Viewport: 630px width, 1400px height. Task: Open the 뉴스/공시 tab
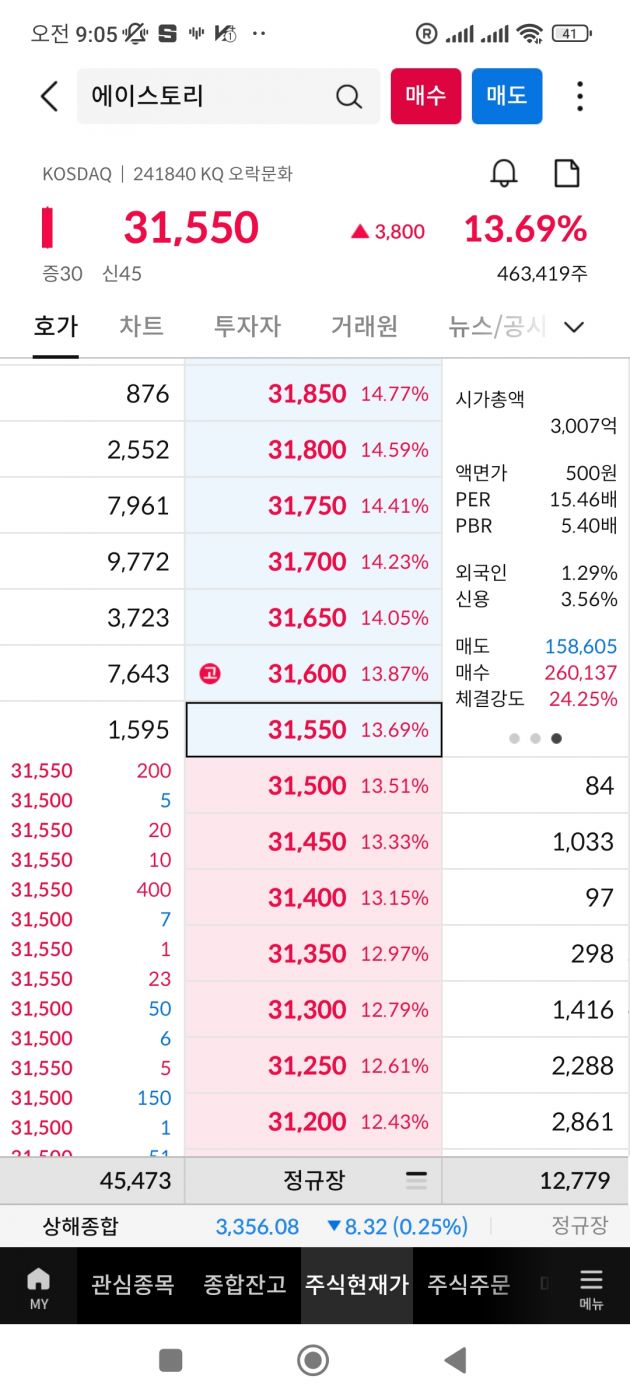click(x=496, y=326)
